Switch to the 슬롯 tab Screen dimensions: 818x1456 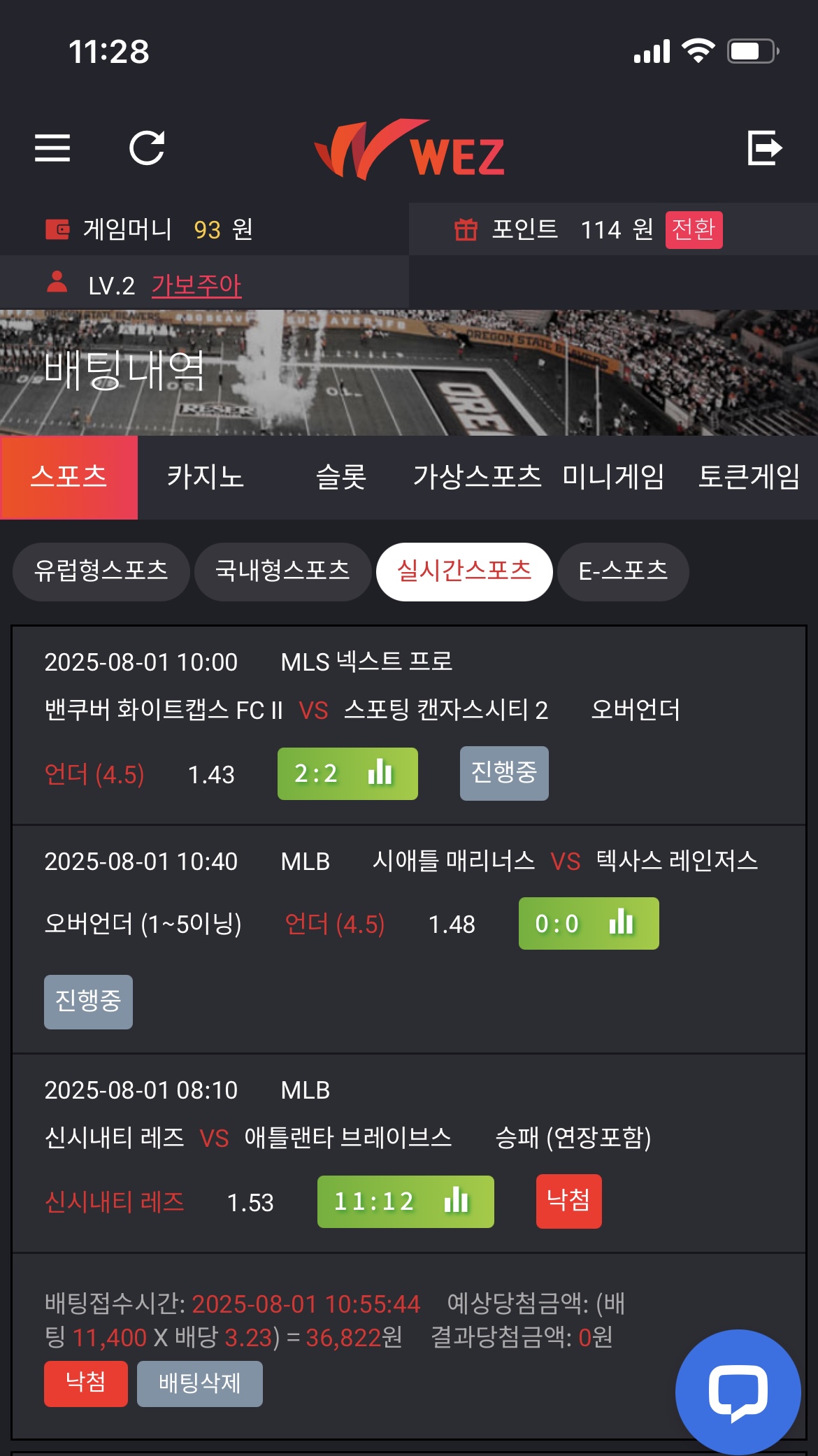pos(341,477)
